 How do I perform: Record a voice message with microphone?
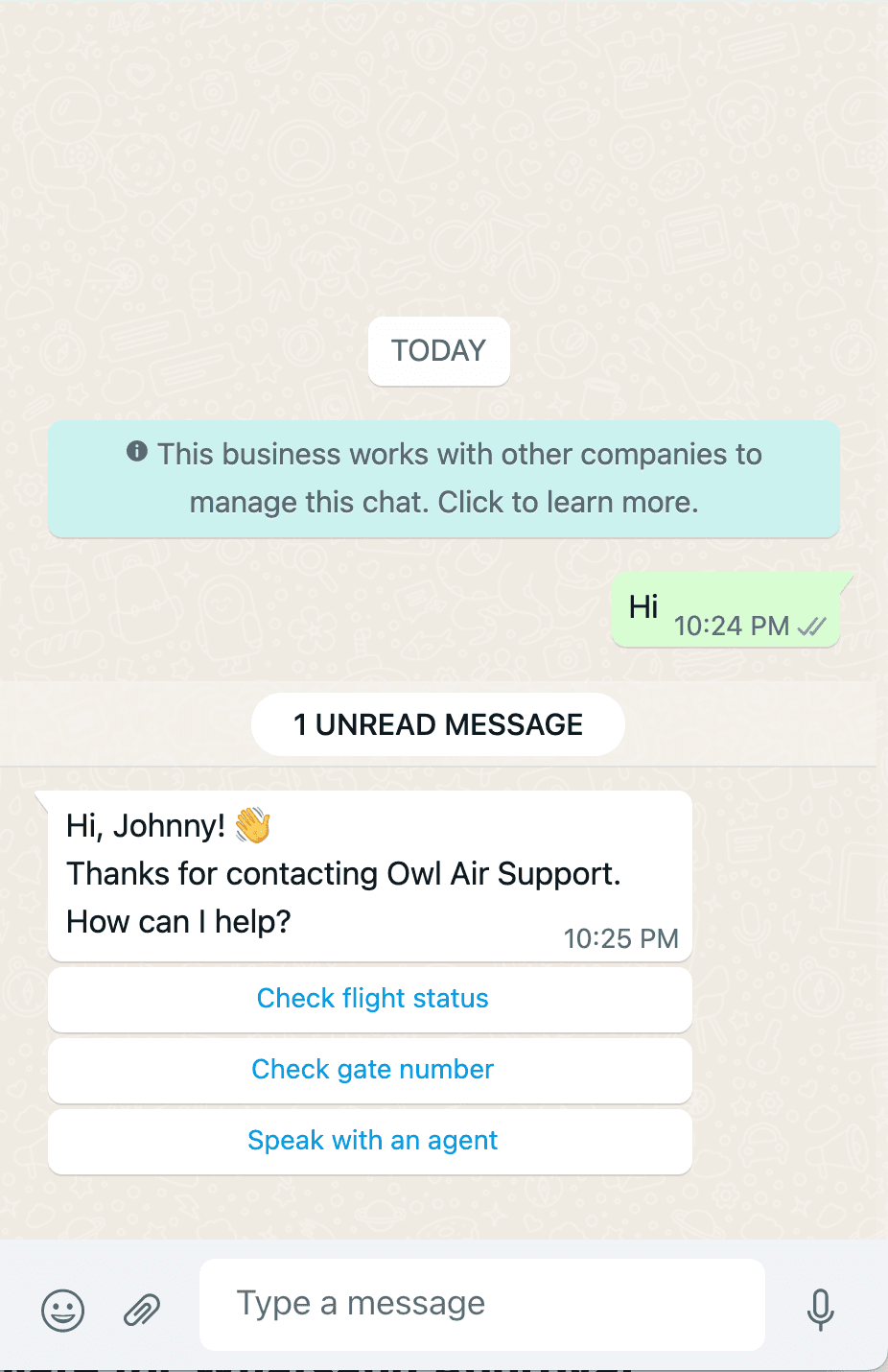click(820, 1310)
